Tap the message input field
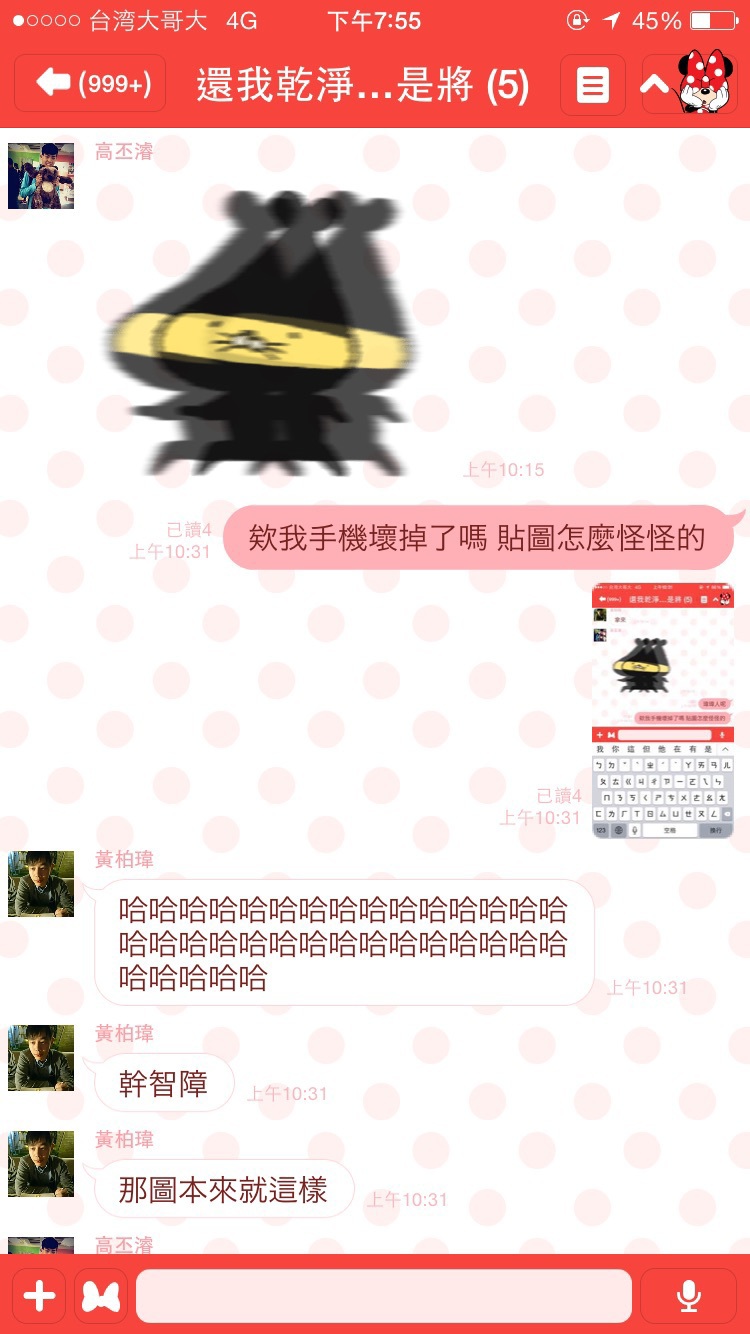This screenshot has height=1334, width=750. tap(384, 1297)
